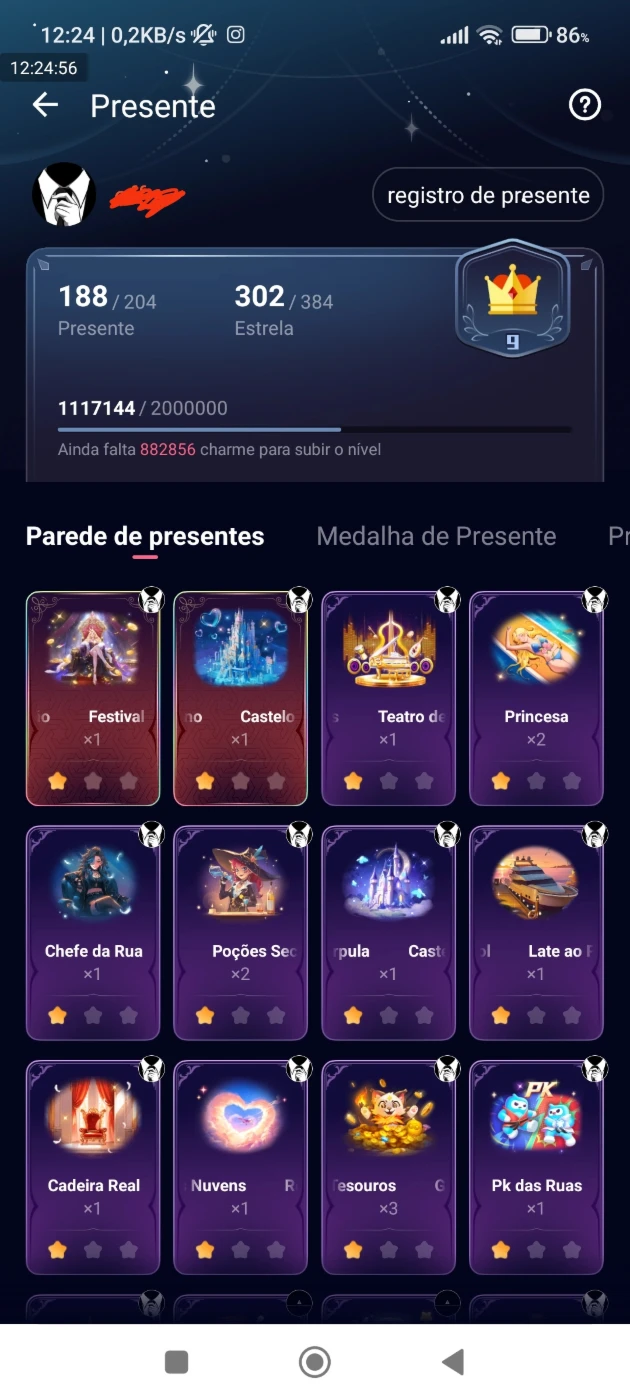Open the Festival gift card

pos(93,698)
